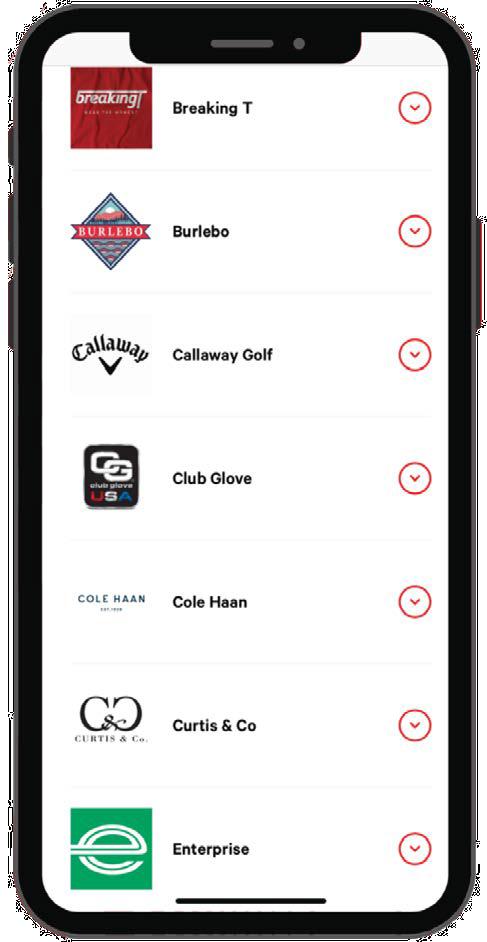
Task: Expand Club Glove details
Action: pyautogui.click(x=415, y=478)
